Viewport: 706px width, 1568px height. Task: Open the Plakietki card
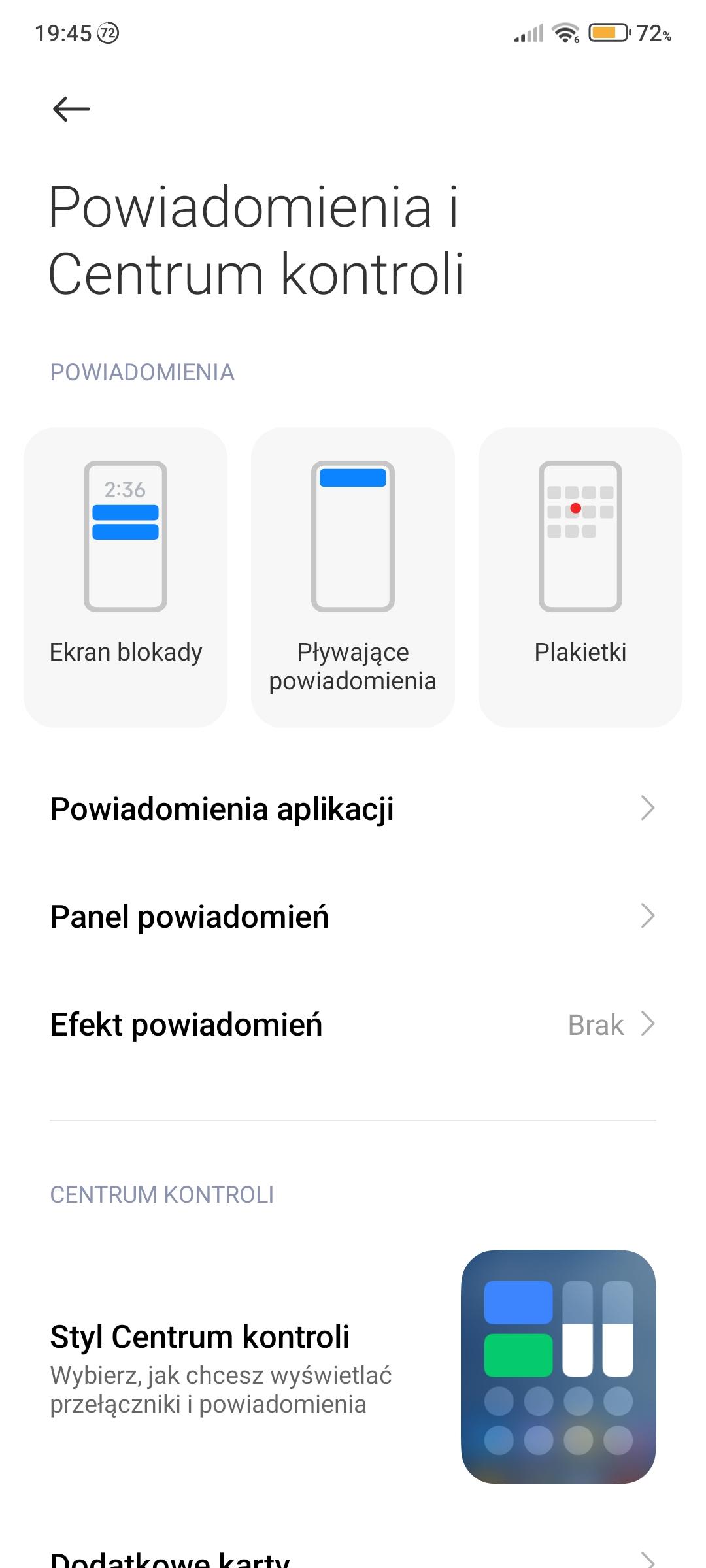click(x=580, y=577)
